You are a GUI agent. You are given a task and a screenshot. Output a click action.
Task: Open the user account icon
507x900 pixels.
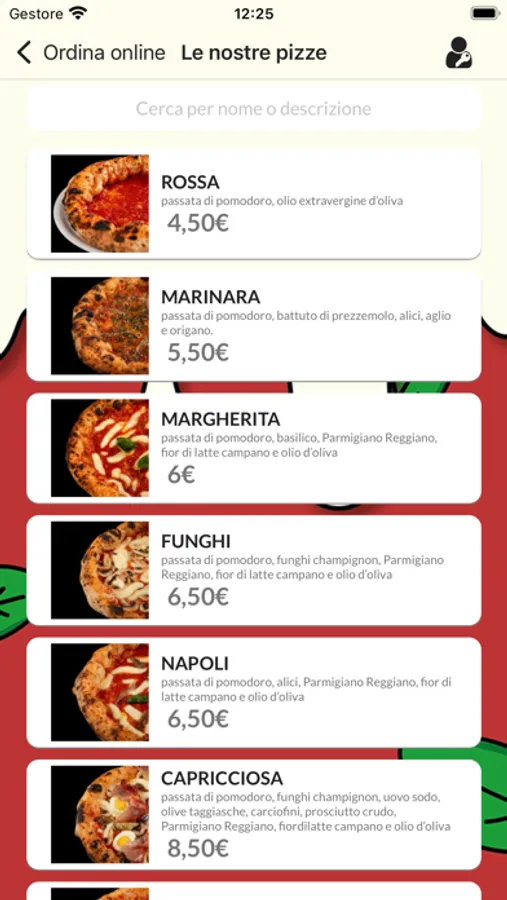click(459, 53)
